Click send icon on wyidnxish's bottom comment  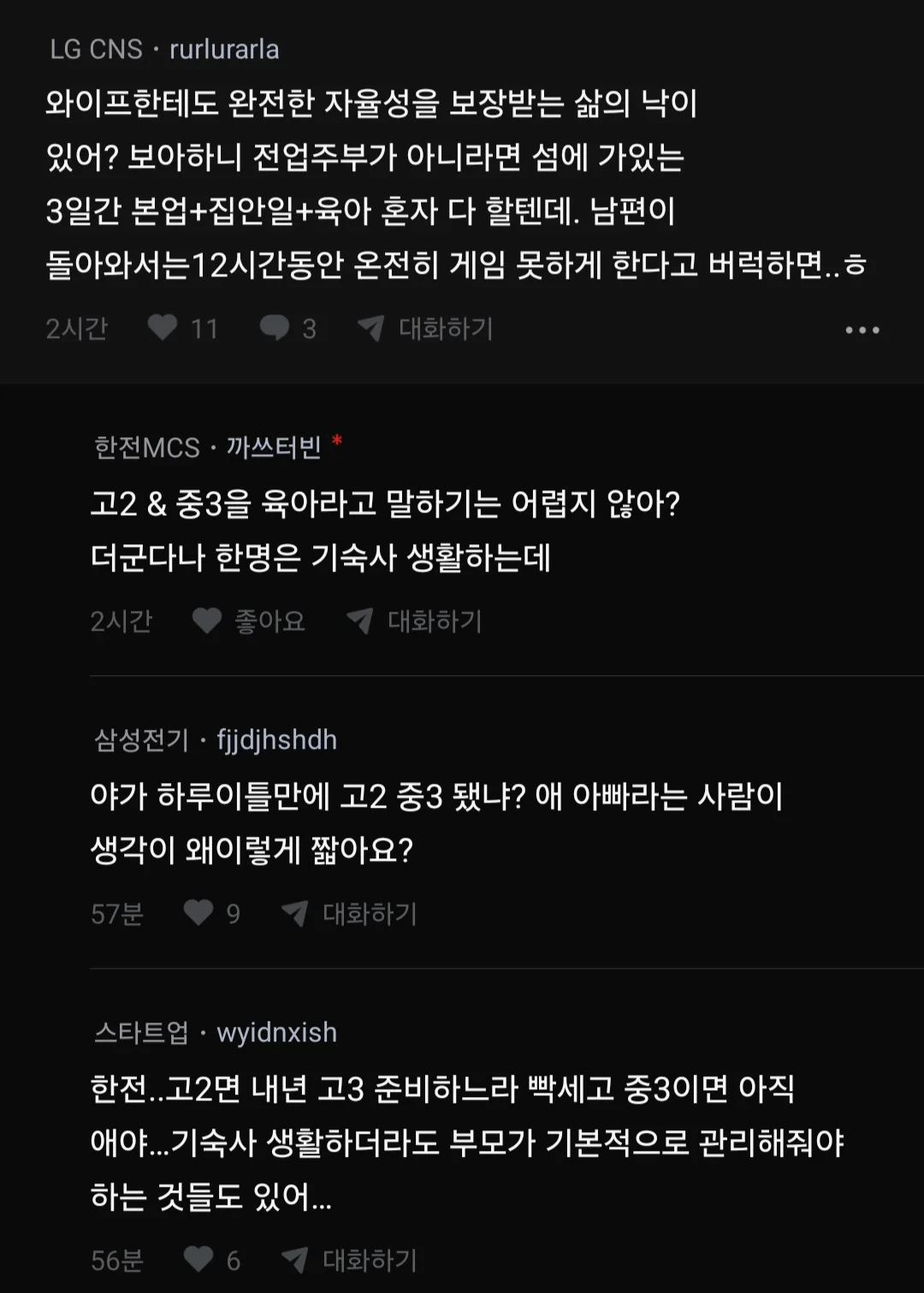(295, 1260)
